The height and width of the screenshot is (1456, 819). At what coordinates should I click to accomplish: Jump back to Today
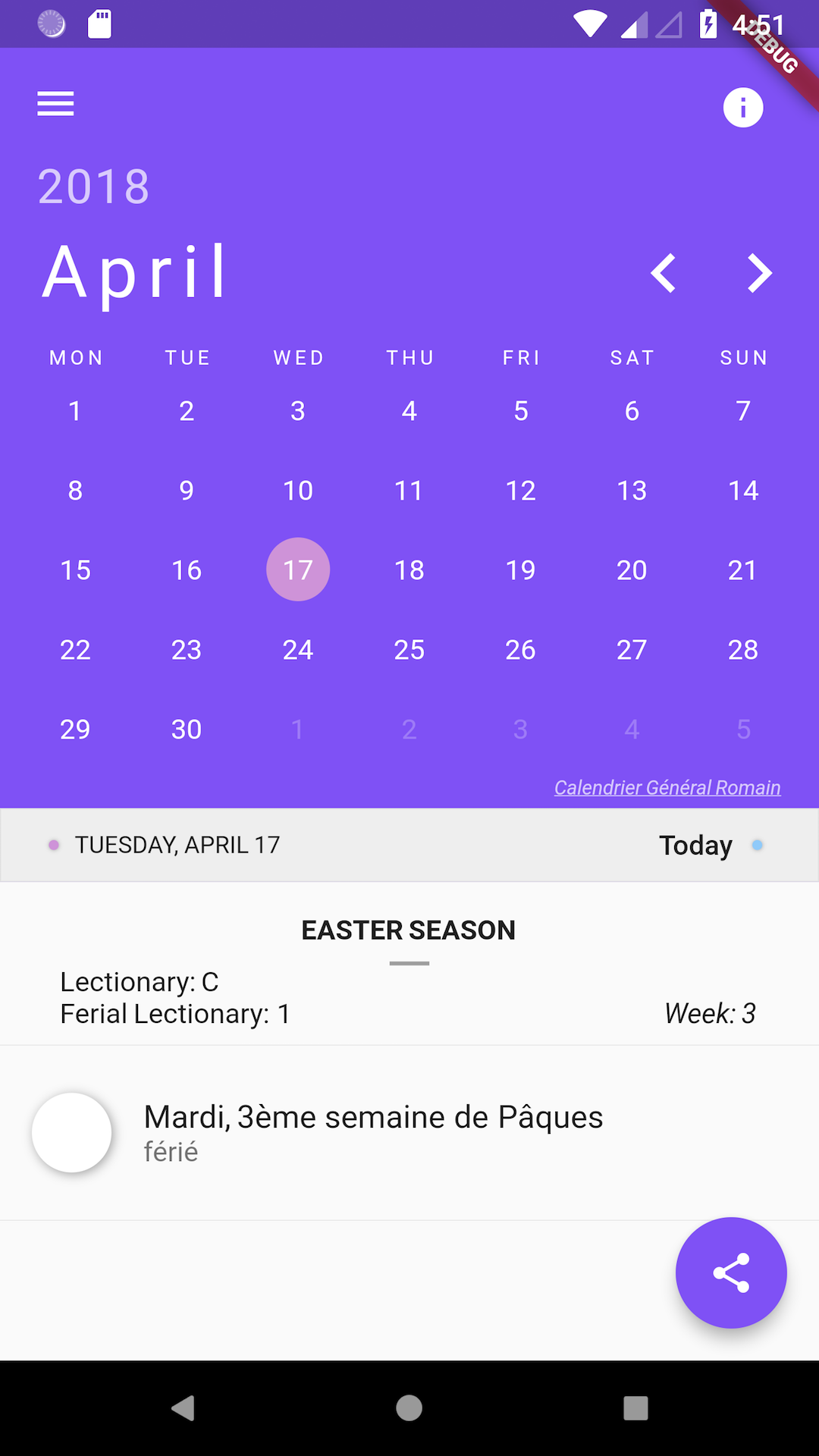tap(695, 845)
